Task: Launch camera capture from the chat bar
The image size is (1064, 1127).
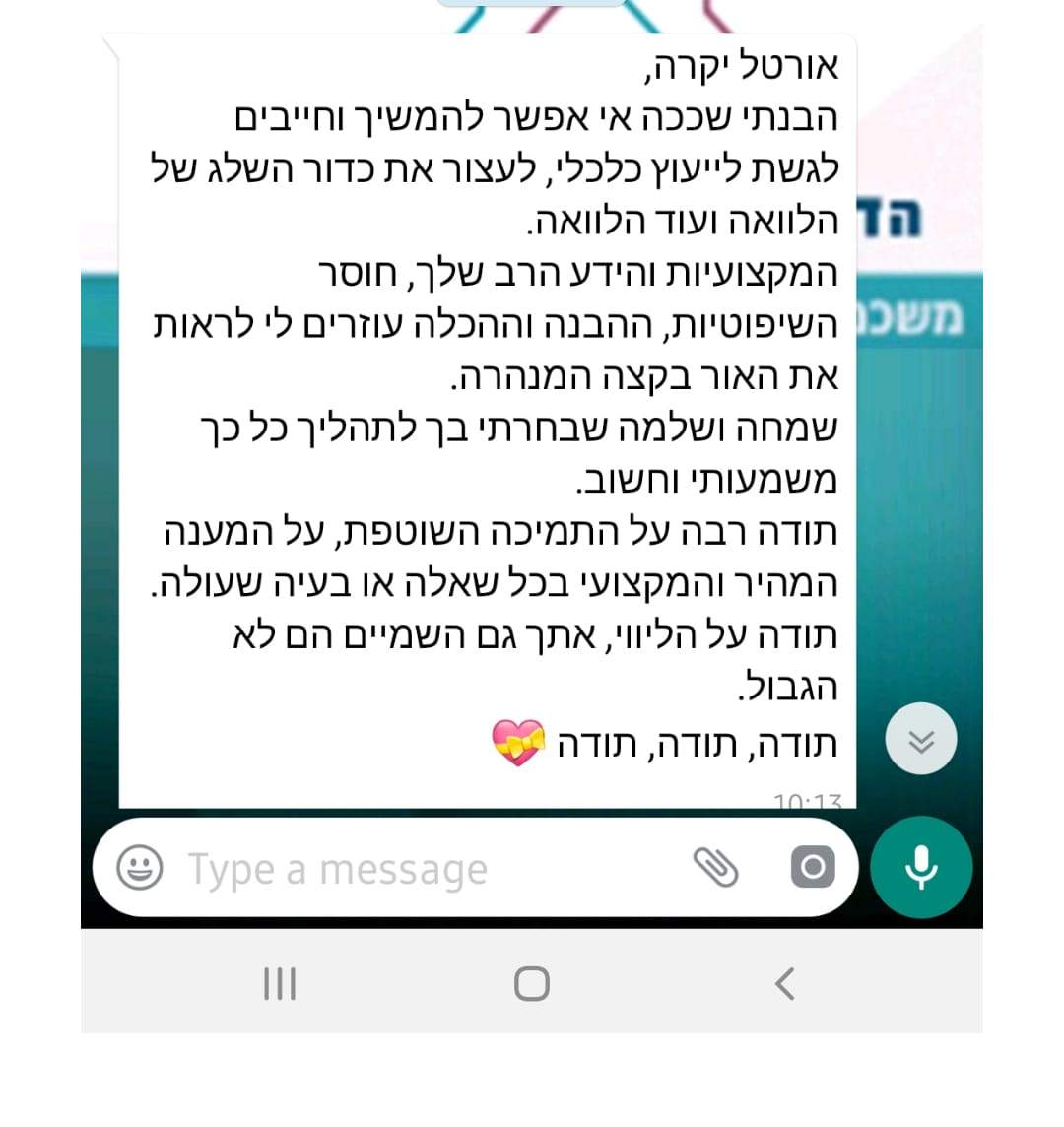Action: click(x=812, y=868)
